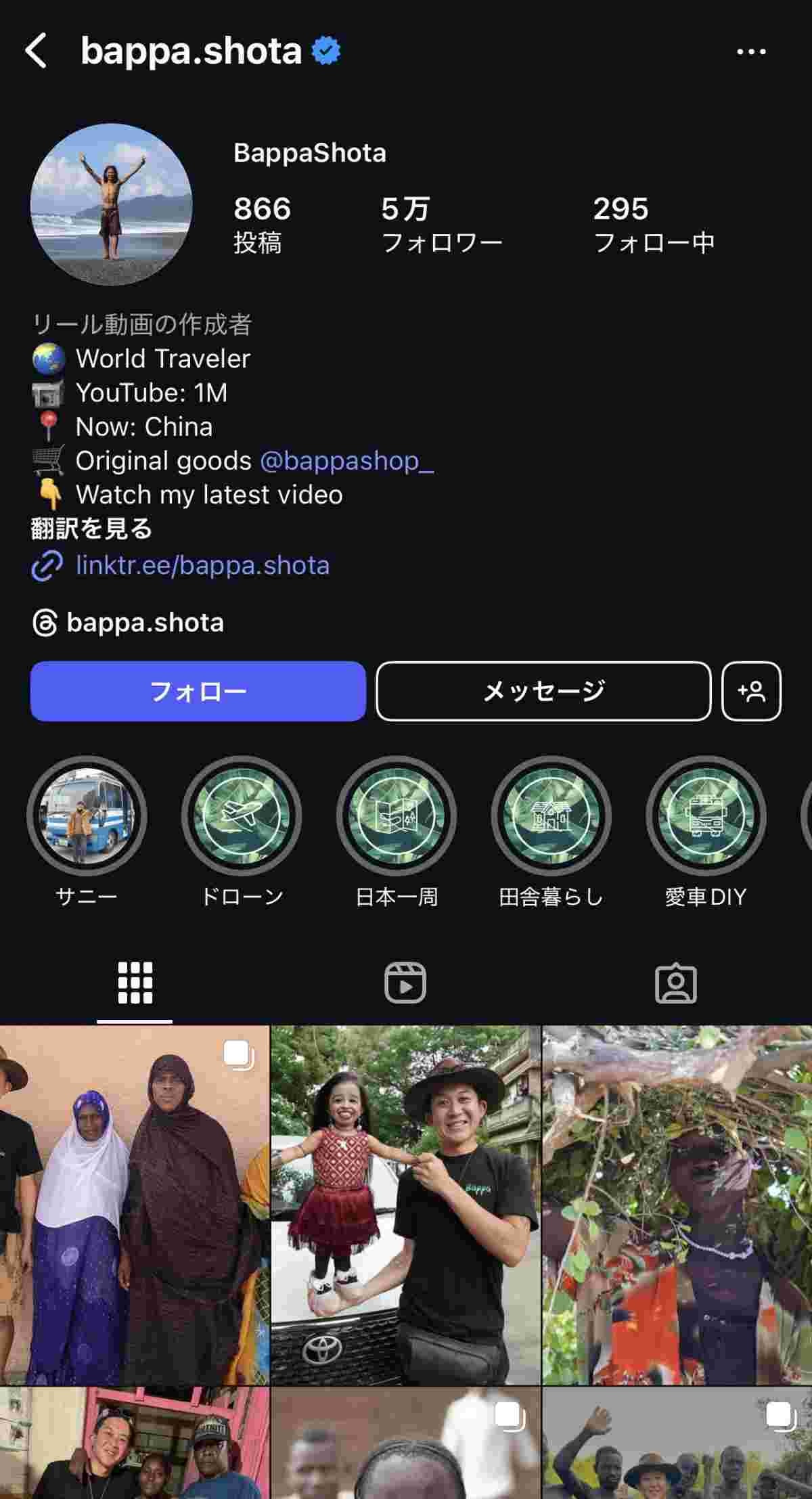812x1499 pixels.
Task: View the ドローン story highlight
Action: pyautogui.click(x=242, y=816)
